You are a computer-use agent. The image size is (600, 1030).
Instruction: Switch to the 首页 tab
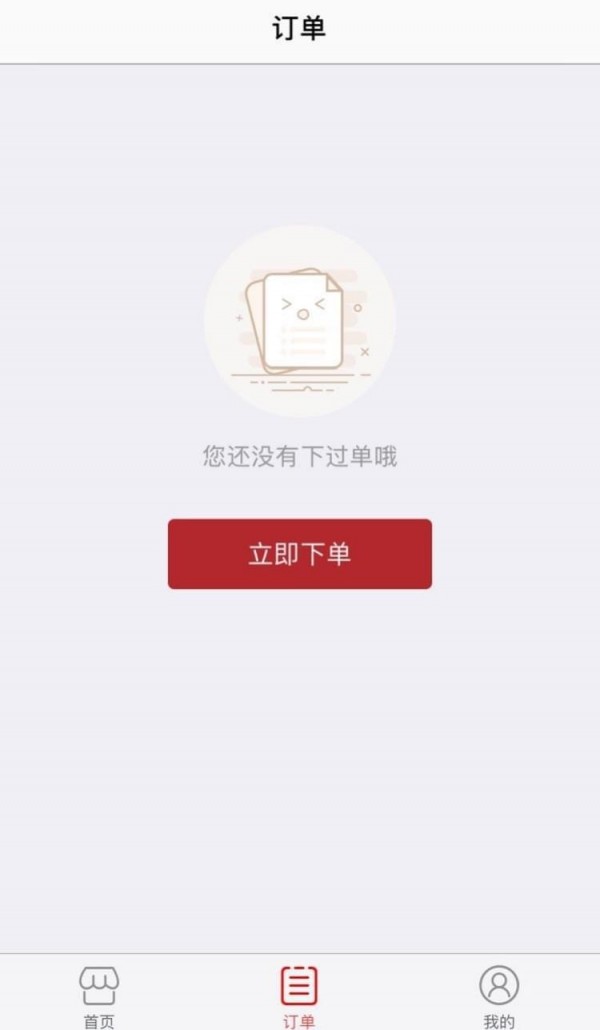(99, 995)
